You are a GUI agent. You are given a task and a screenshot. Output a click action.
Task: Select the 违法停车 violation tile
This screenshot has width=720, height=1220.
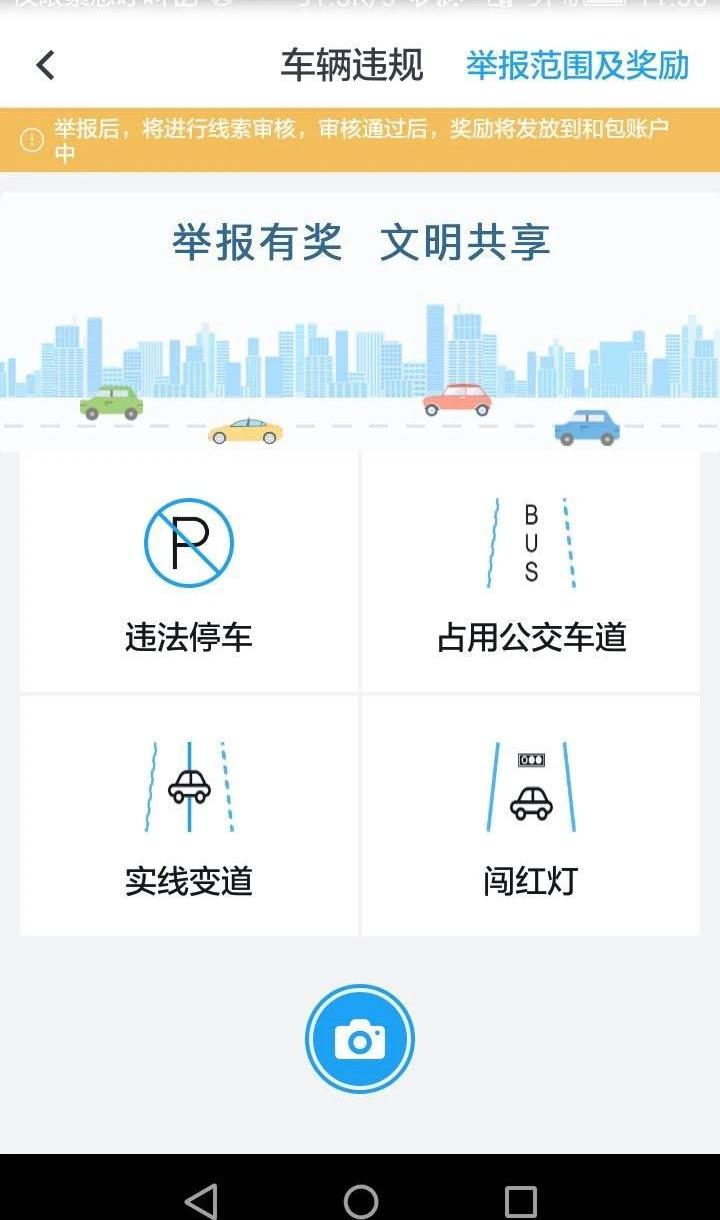189,571
